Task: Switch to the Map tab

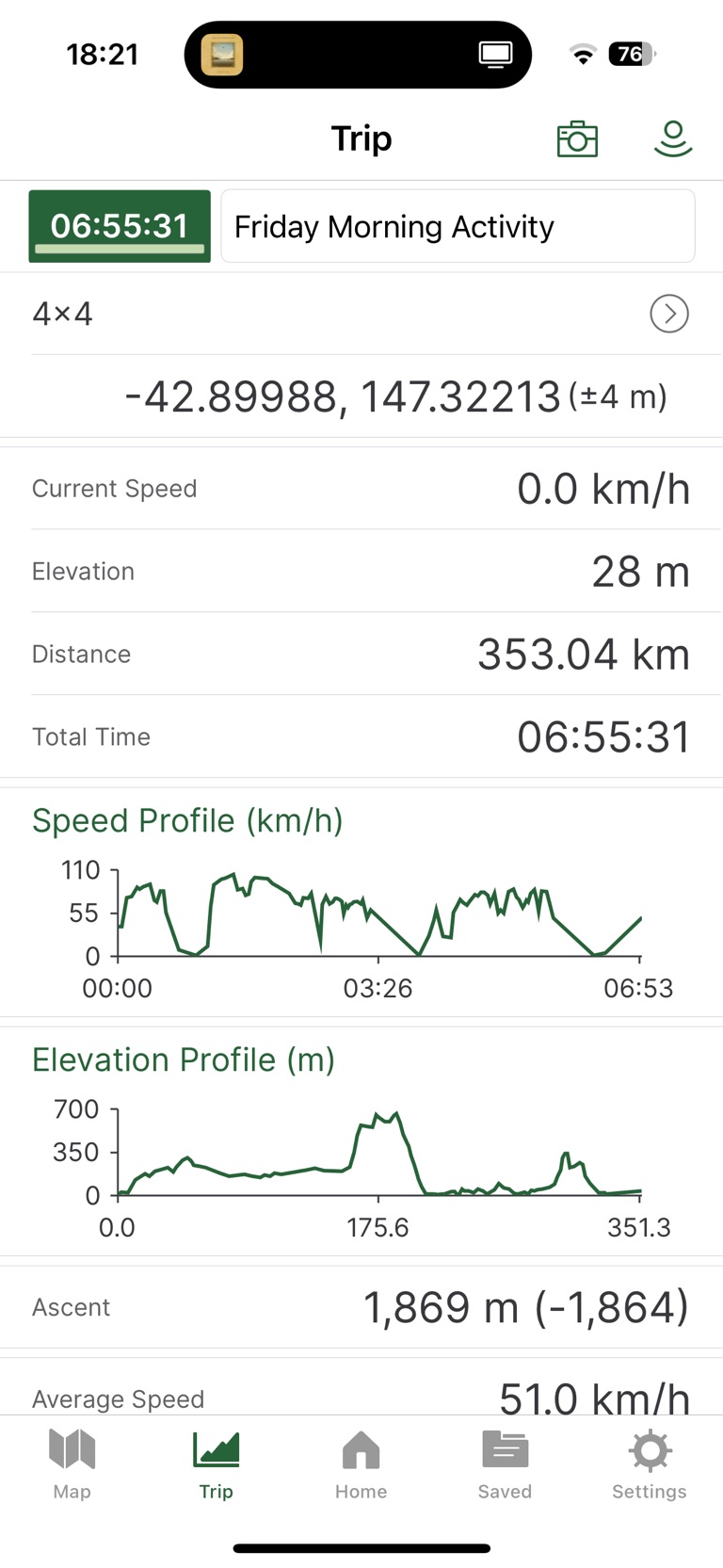Action: pyautogui.click(x=72, y=1463)
